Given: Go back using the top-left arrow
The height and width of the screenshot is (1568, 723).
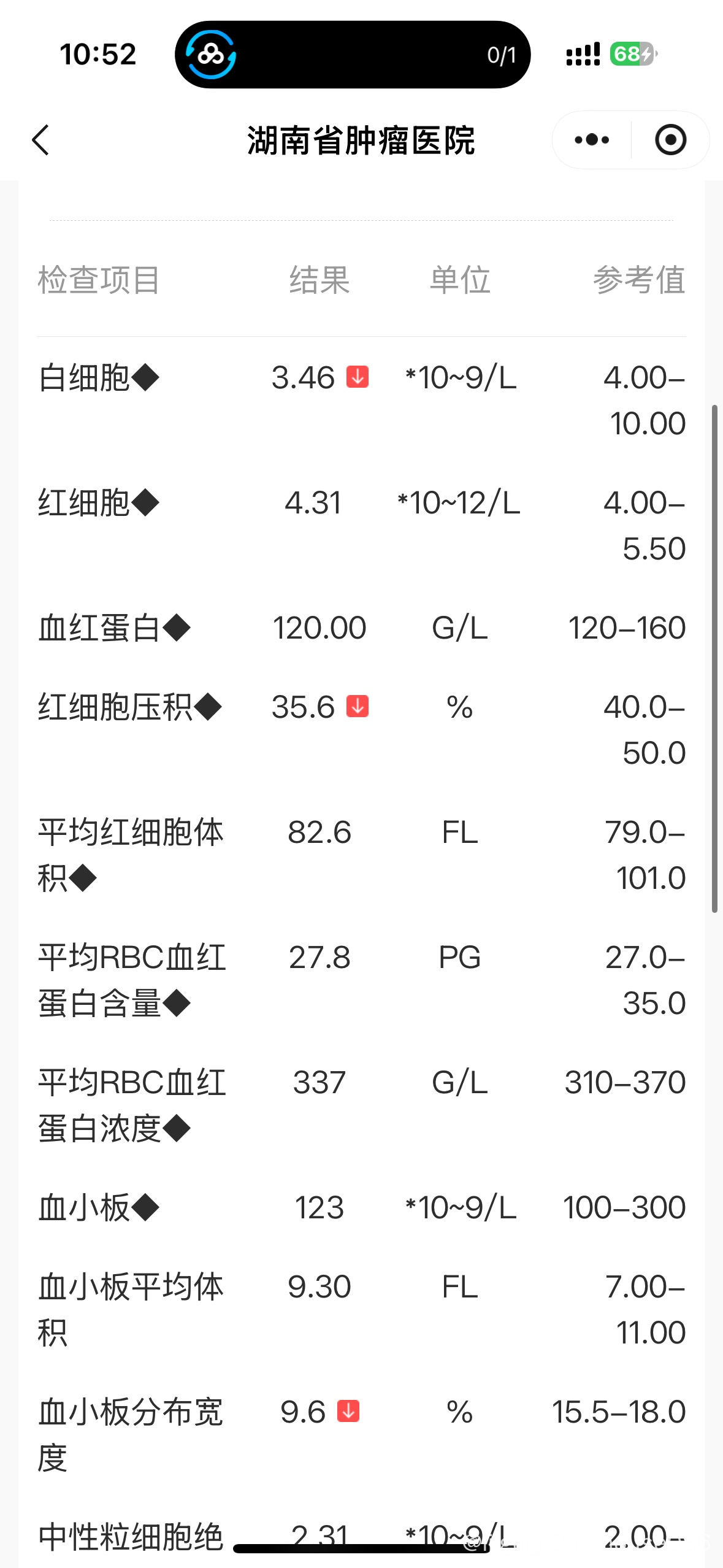Looking at the screenshot, I should coord(40,140).
